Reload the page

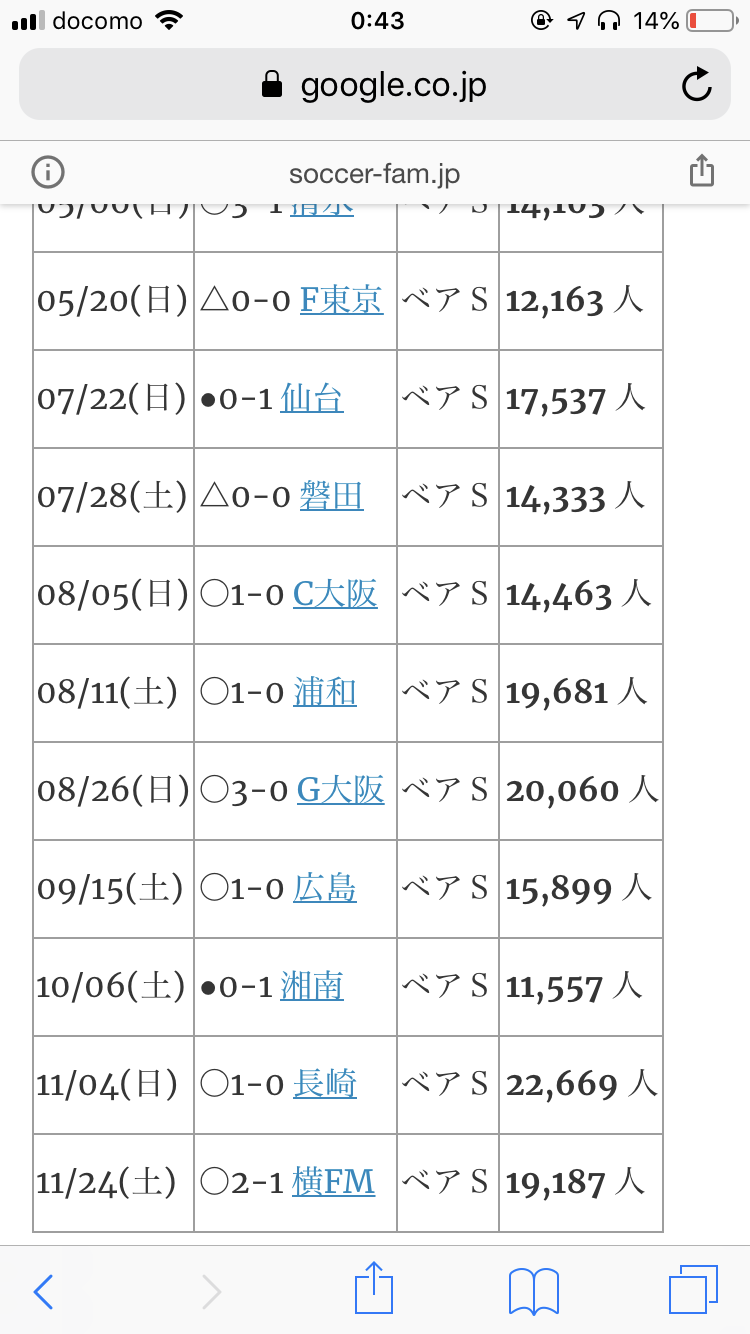point(696,85)
